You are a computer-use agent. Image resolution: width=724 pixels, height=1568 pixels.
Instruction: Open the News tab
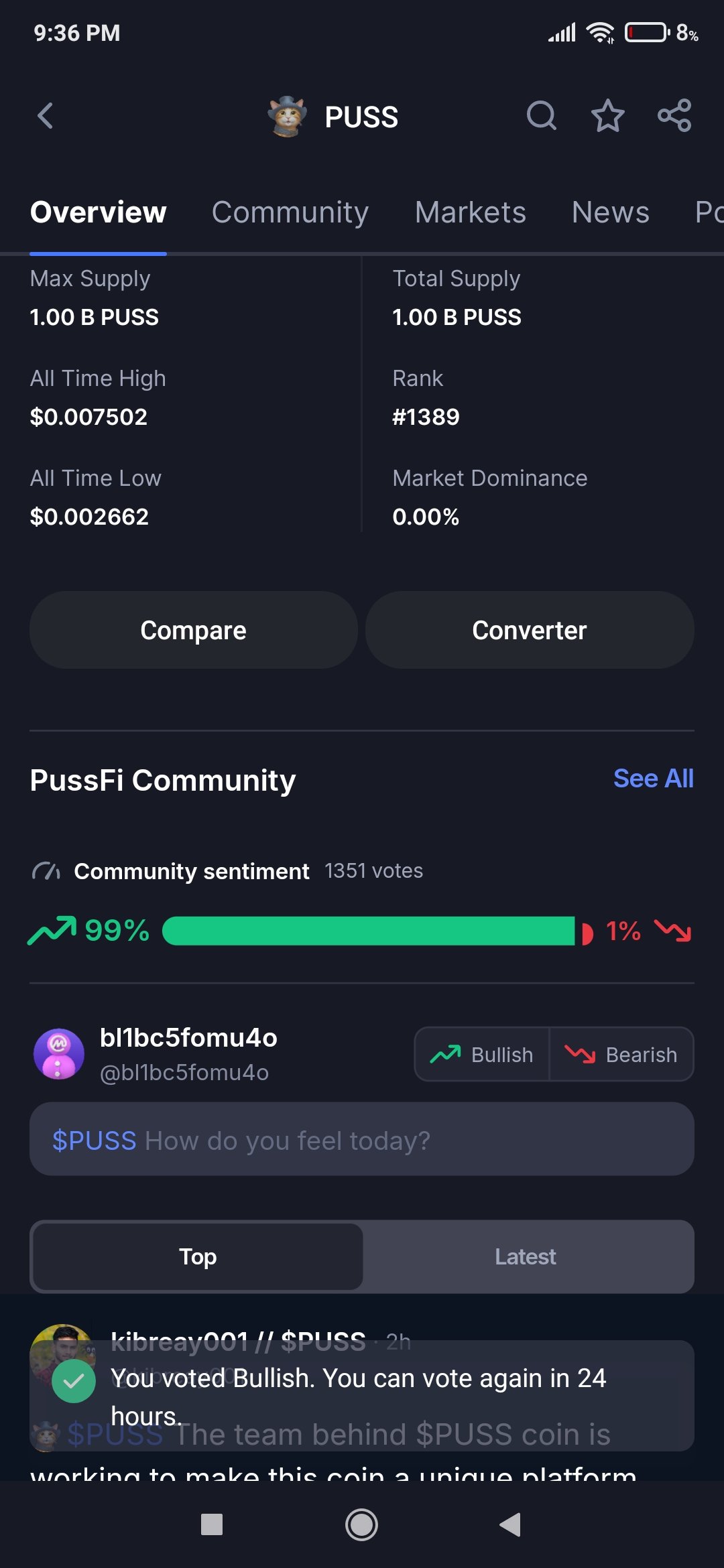(x=611, y=212)
